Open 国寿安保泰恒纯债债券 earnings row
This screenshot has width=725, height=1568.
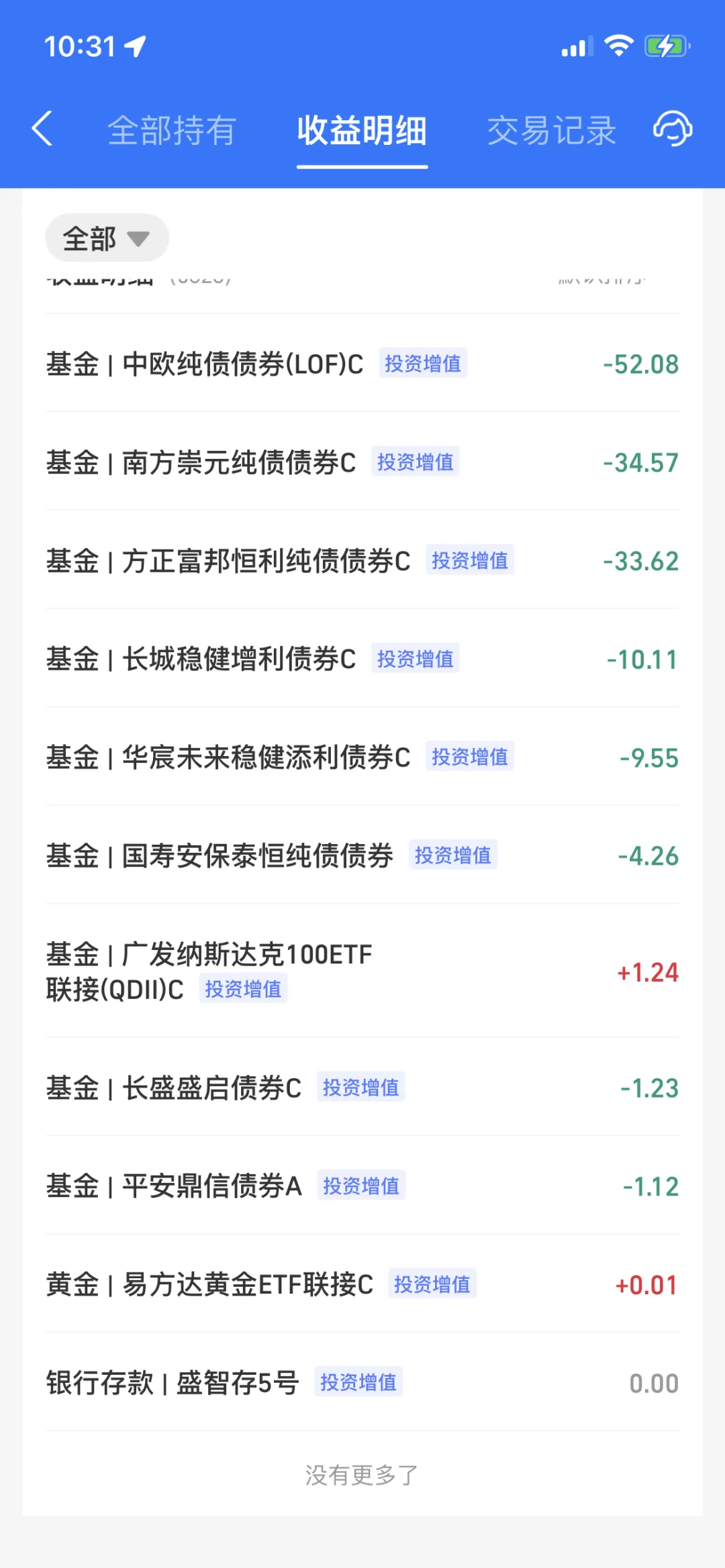[362, 855]
